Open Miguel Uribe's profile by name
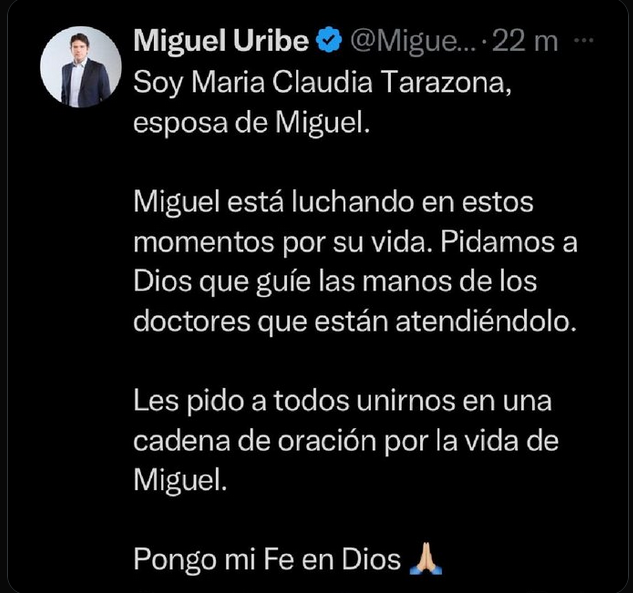 220,41
